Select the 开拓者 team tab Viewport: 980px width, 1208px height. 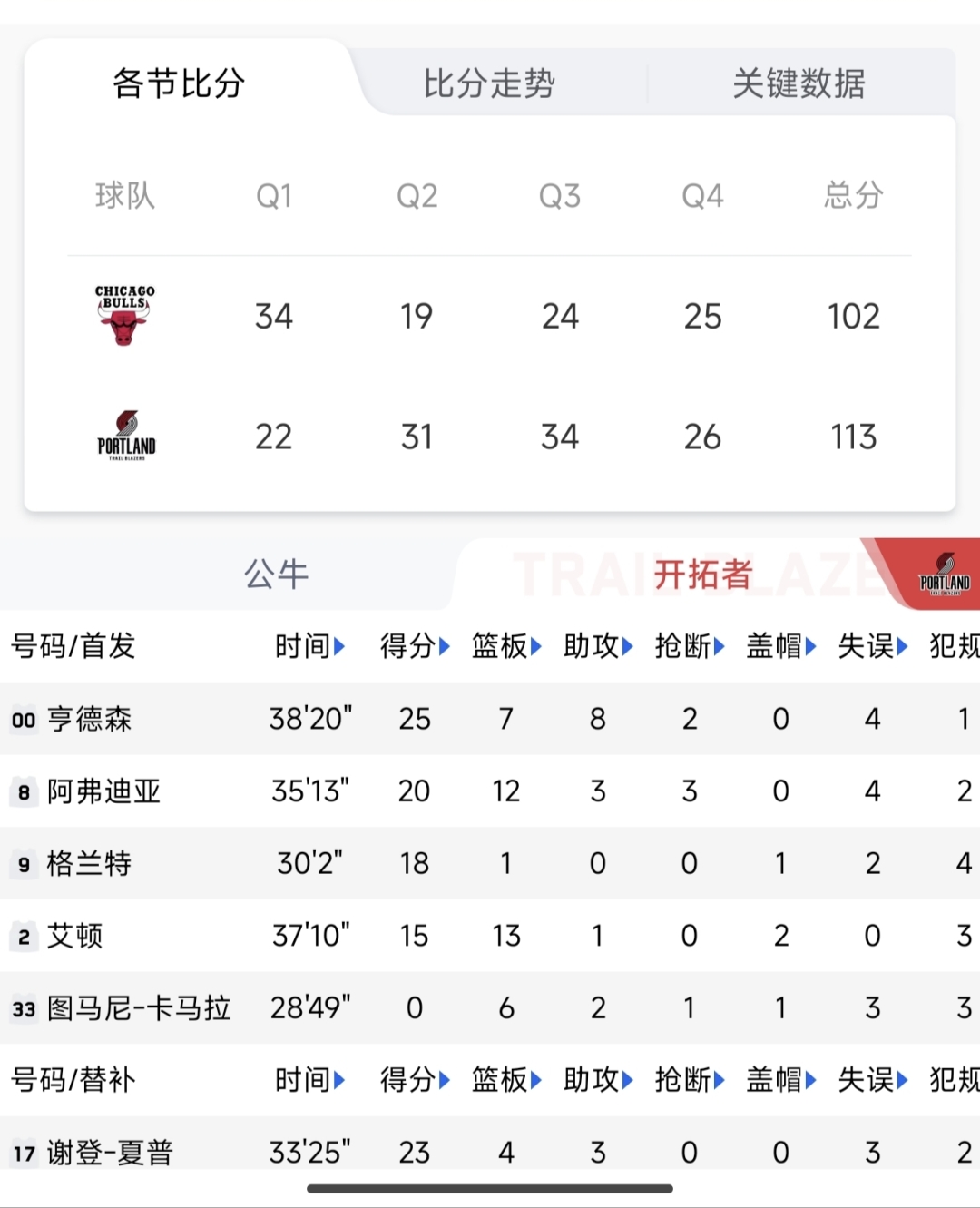pyautogui.click(x=703, y=575)
